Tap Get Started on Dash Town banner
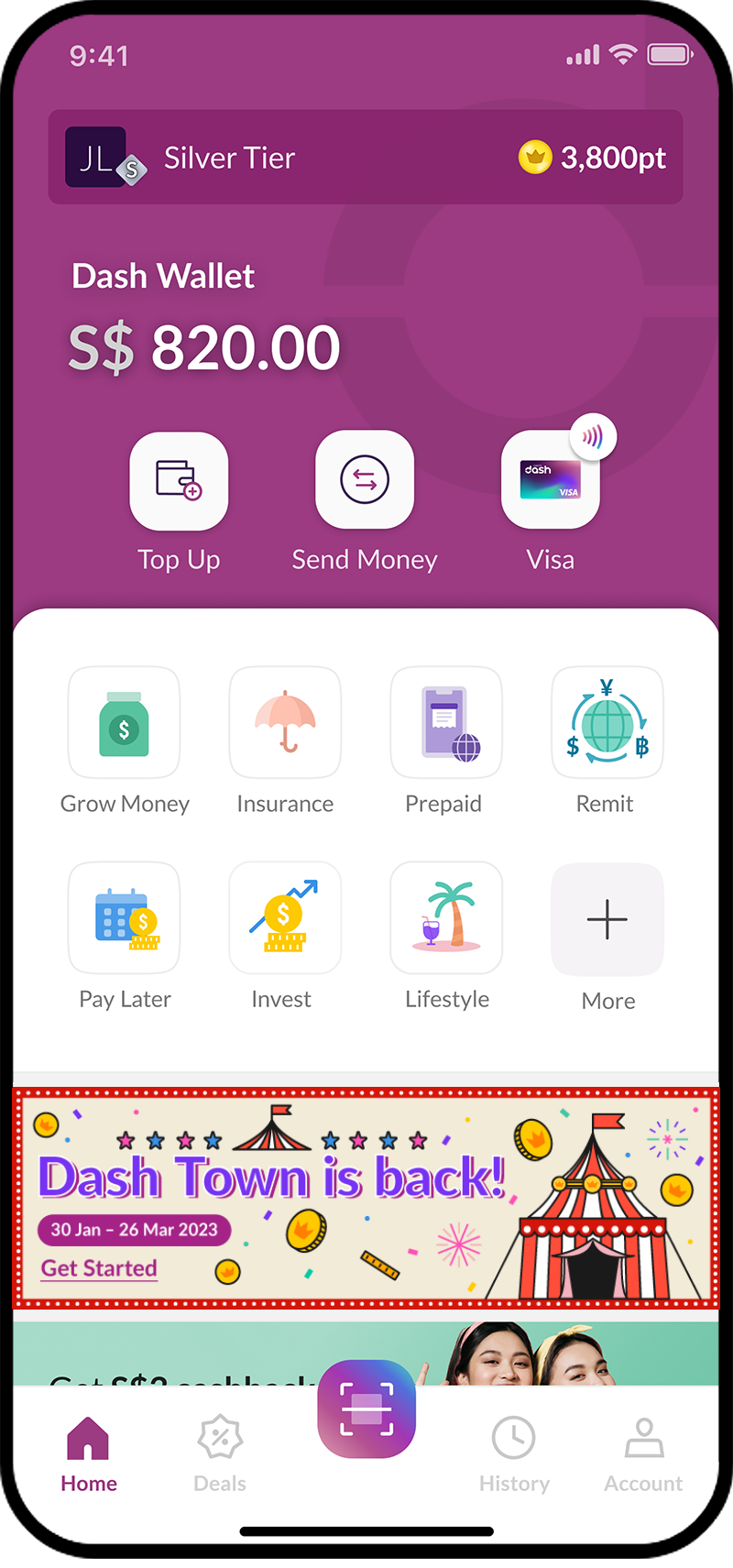The width and height of the screenshot is (733, 1568). tap(99, 1268)
